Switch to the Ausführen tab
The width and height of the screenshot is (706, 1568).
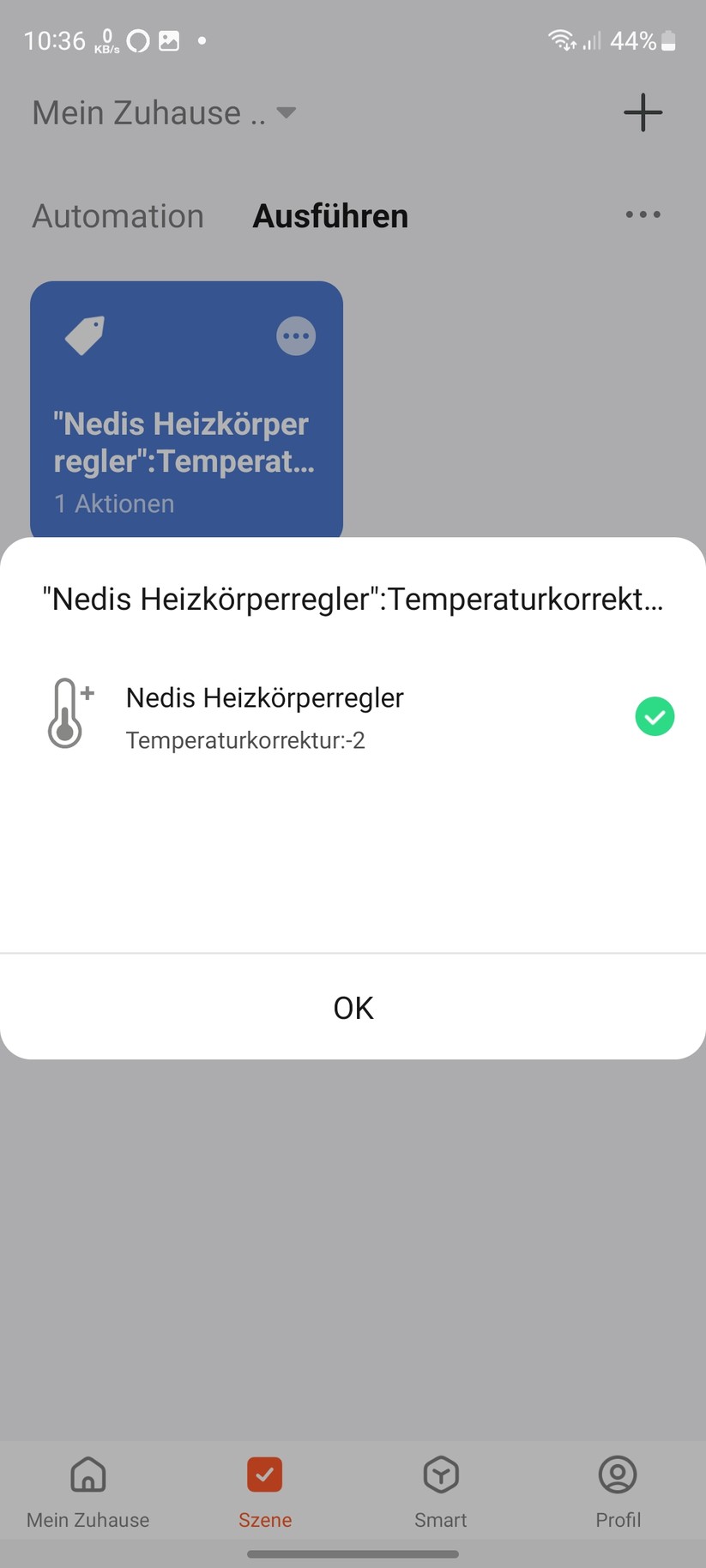pos(329,216)
